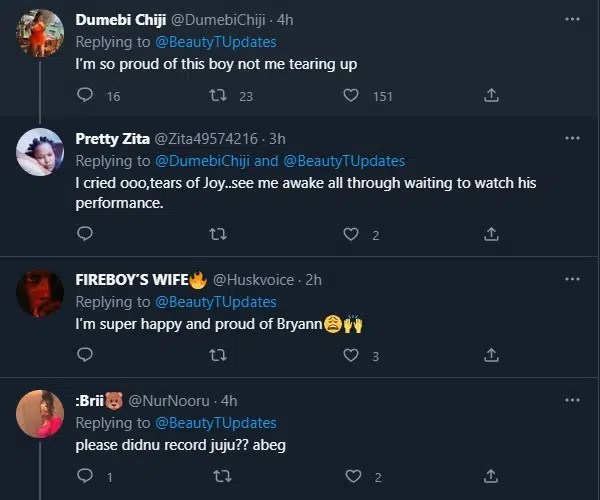
Task: Visit Dumebi Chiji's profile from avatar
Action: [x=41, y=34]
